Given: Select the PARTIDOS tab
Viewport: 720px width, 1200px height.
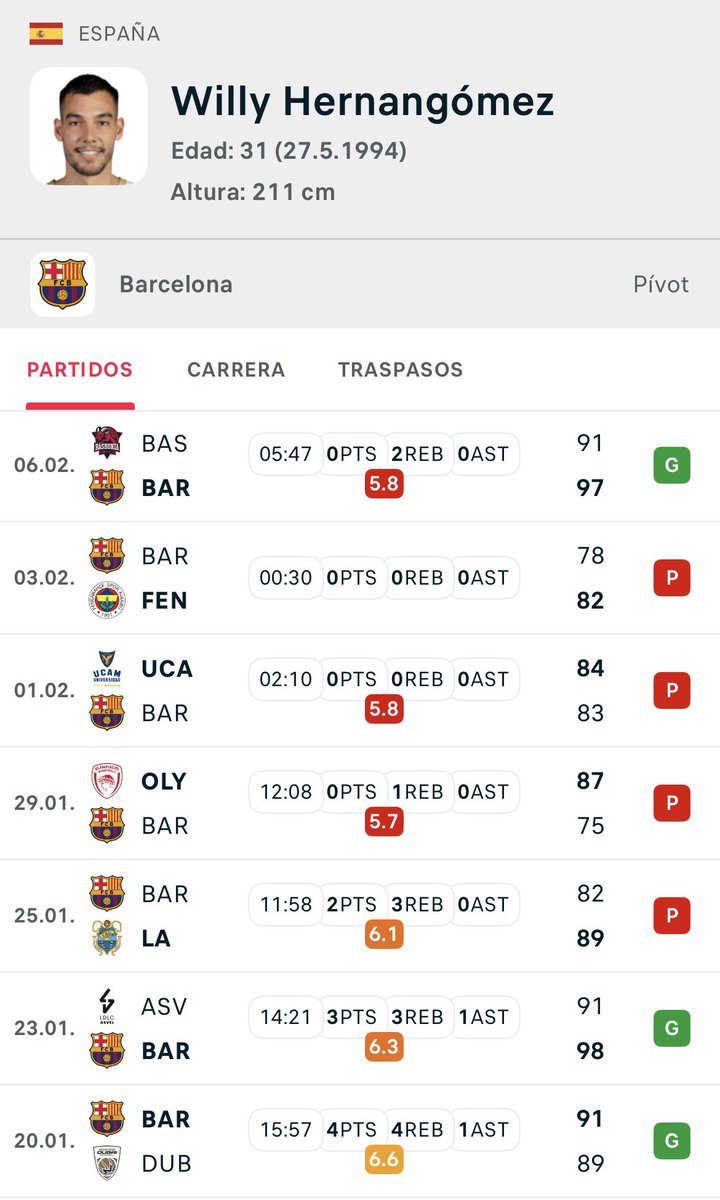Looking at the screenshot, I should (x=80, y=370).
